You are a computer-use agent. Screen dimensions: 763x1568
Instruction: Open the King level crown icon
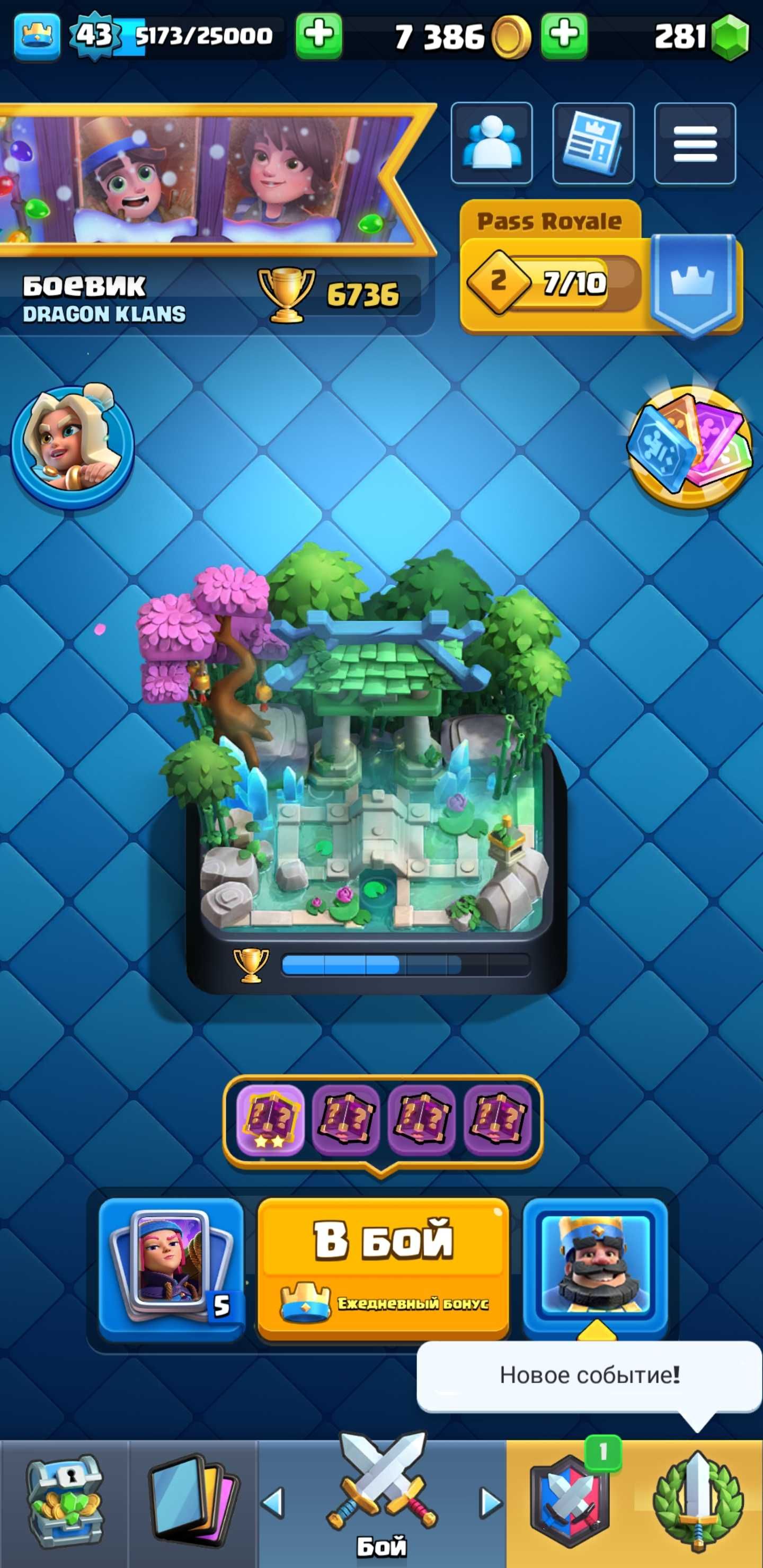click(x=37, y=36)
